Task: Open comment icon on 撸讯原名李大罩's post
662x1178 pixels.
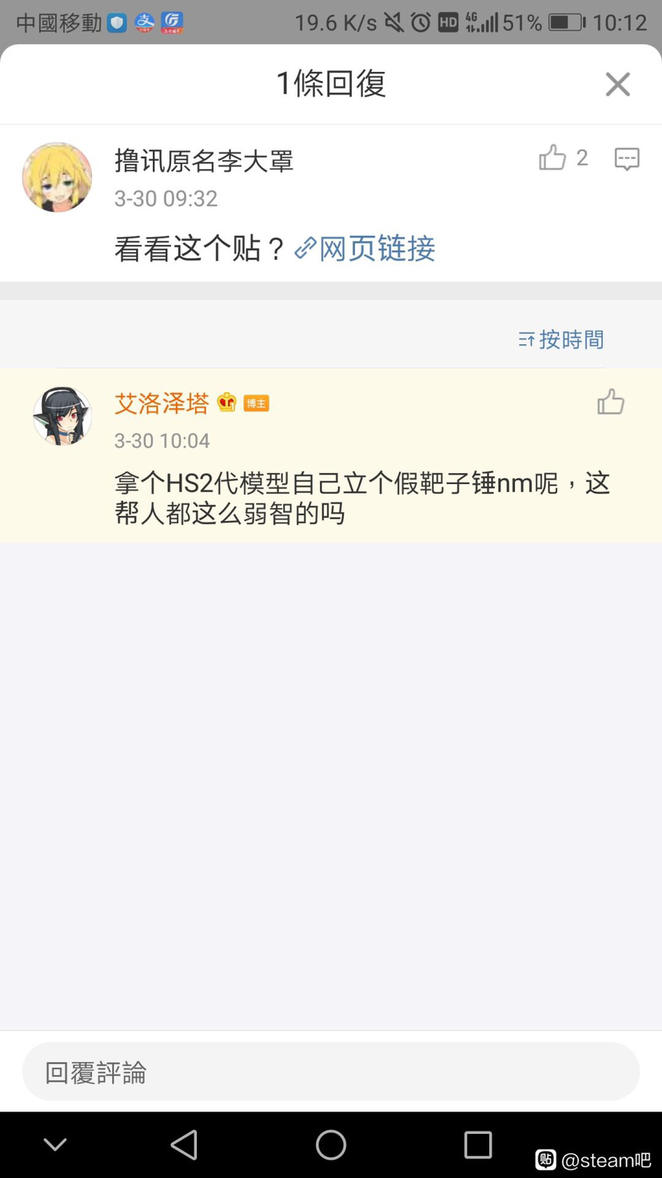Action: [627, 159]
